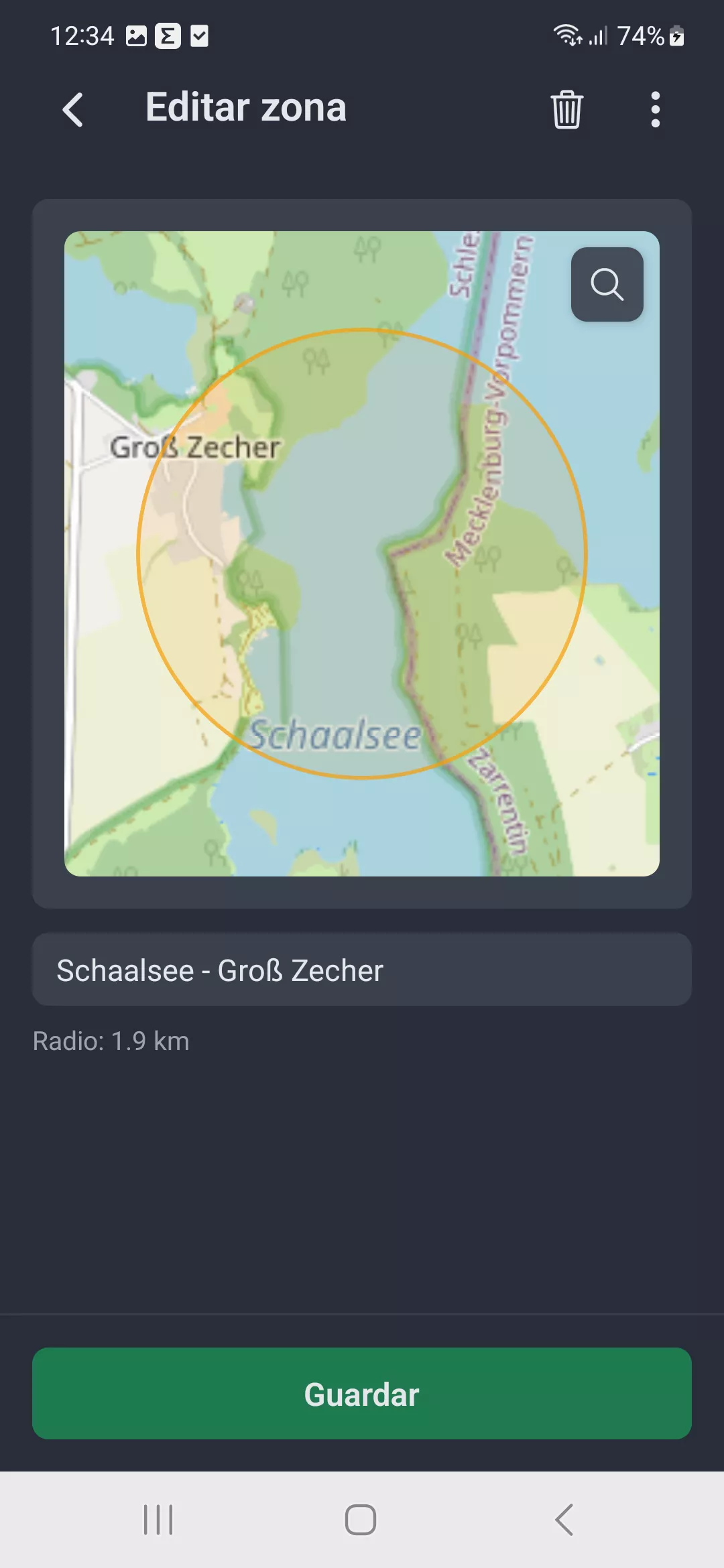724x1568 pixels.
Task: Open the three-dot overflow menu
Action: (655, 109)
